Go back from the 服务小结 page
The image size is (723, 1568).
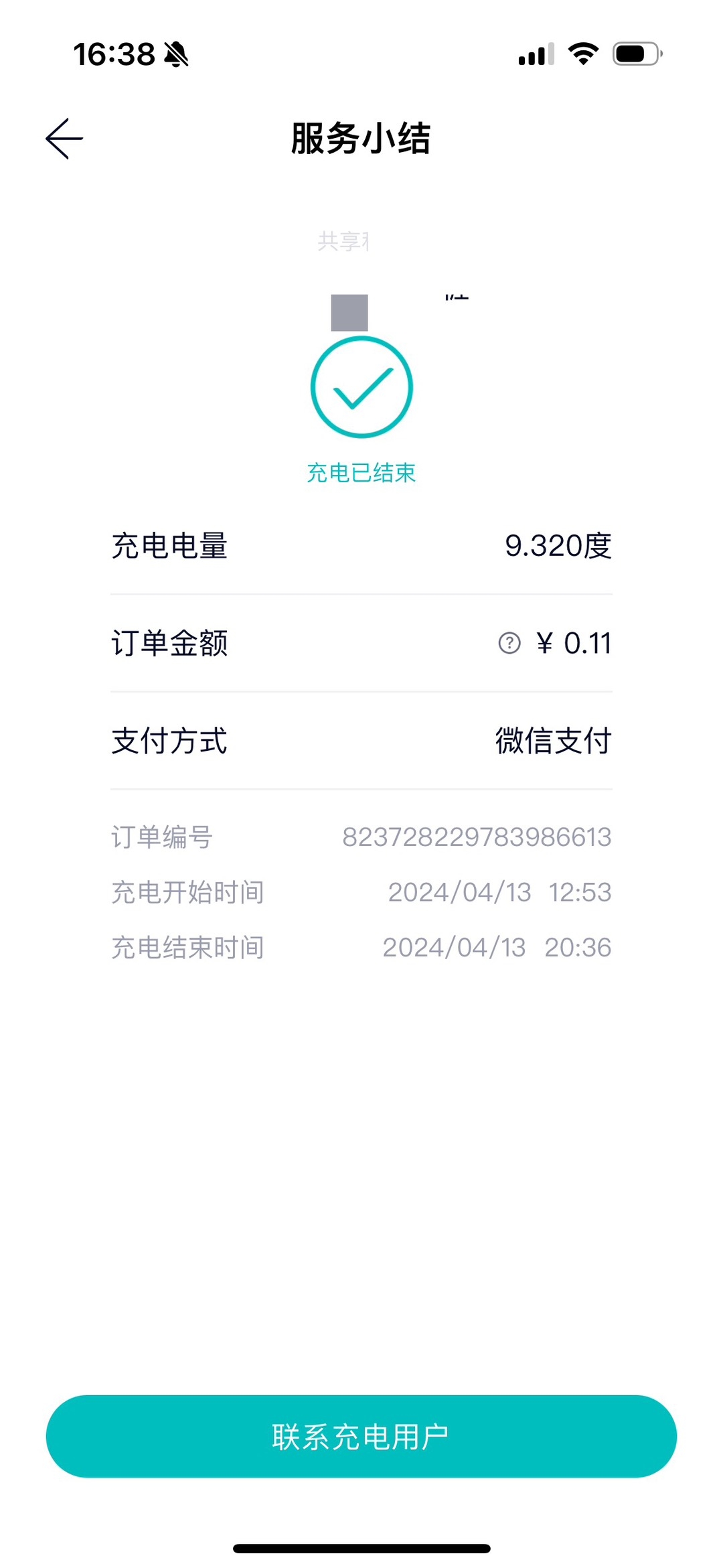pyautogui.click(x=64, y=139)
